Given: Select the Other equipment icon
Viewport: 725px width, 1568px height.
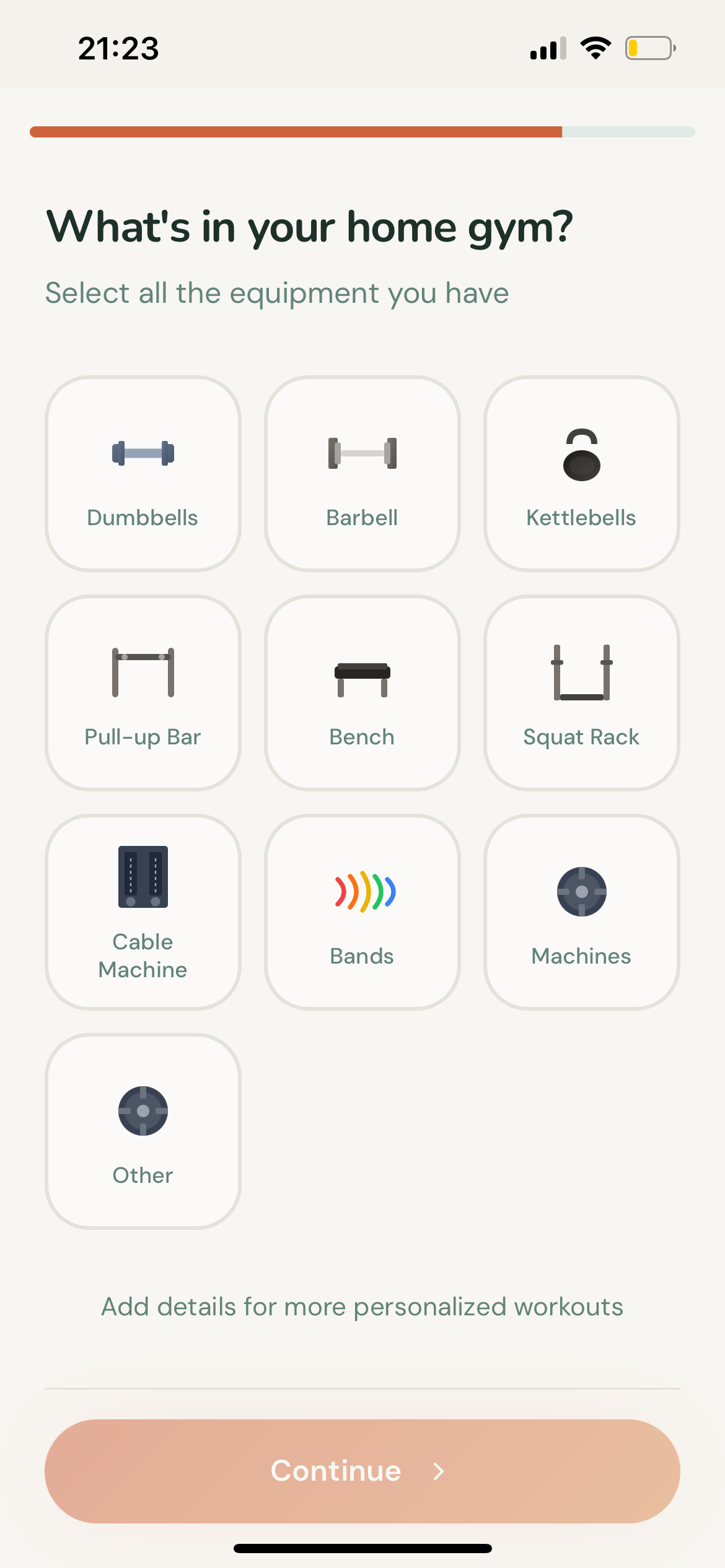Looking at the screenshot, I should click(142, 1110).
